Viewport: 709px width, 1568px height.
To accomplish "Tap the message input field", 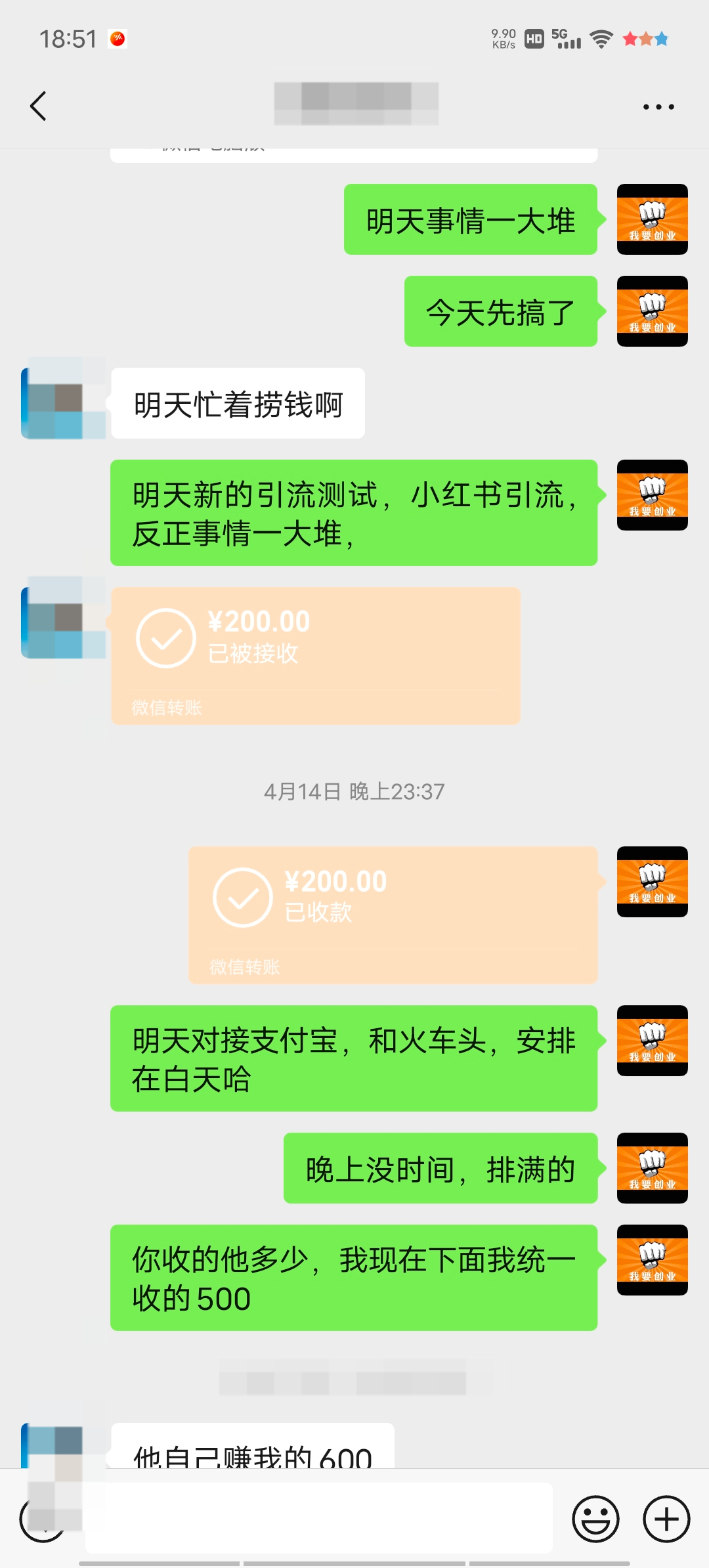I will point(318,1518).
